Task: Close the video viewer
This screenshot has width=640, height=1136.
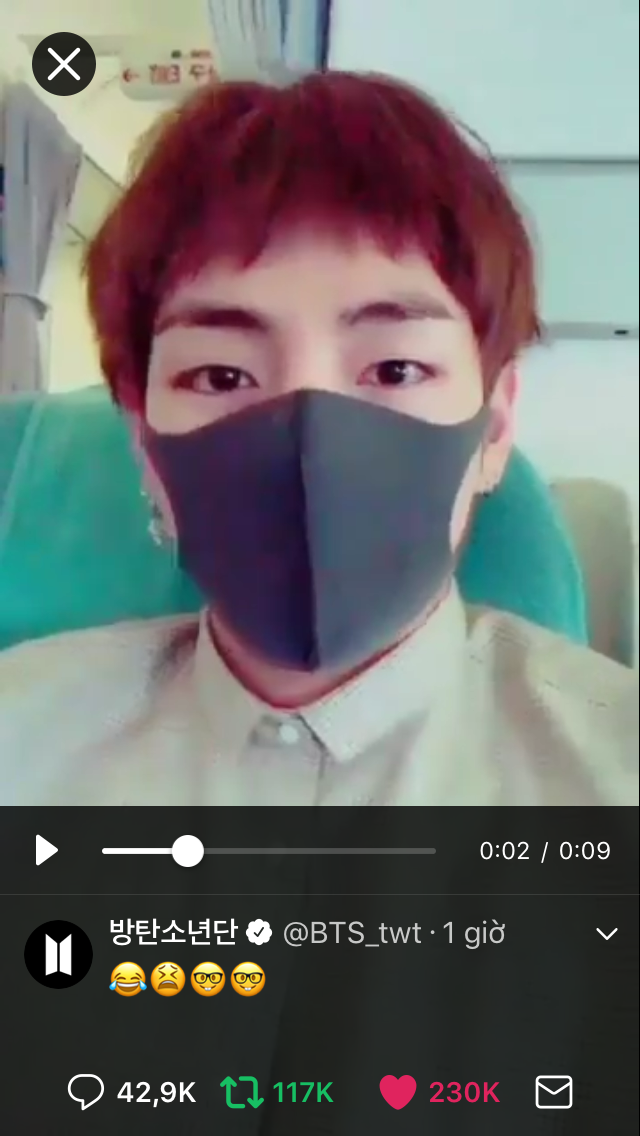Action: (64, 65)
